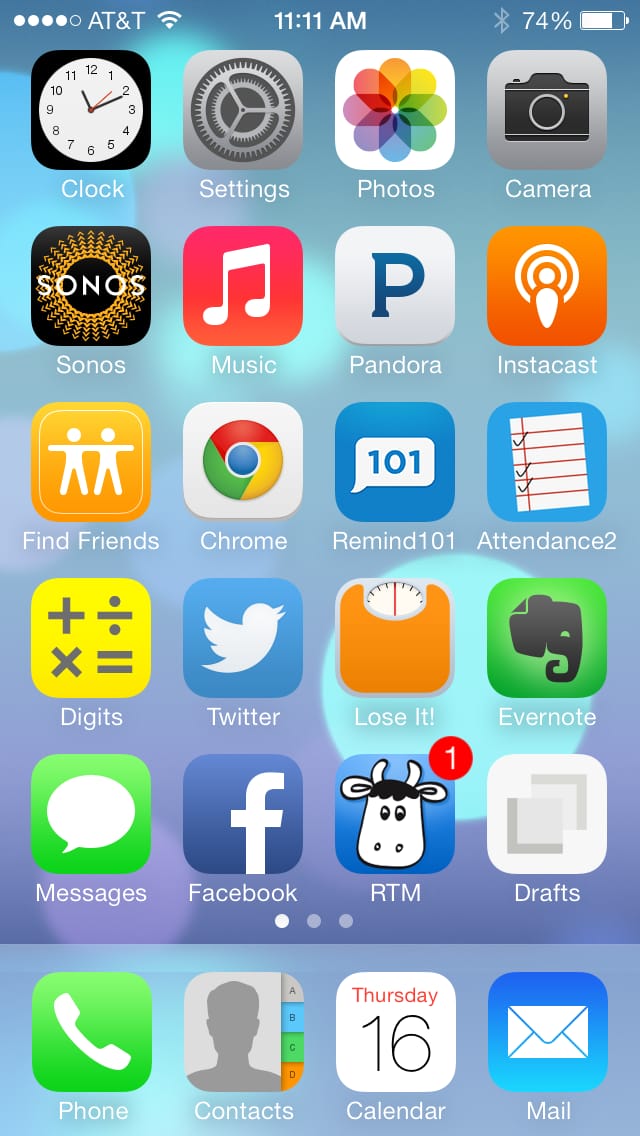
Task: Start the Music app
Action: pos(243,286)
